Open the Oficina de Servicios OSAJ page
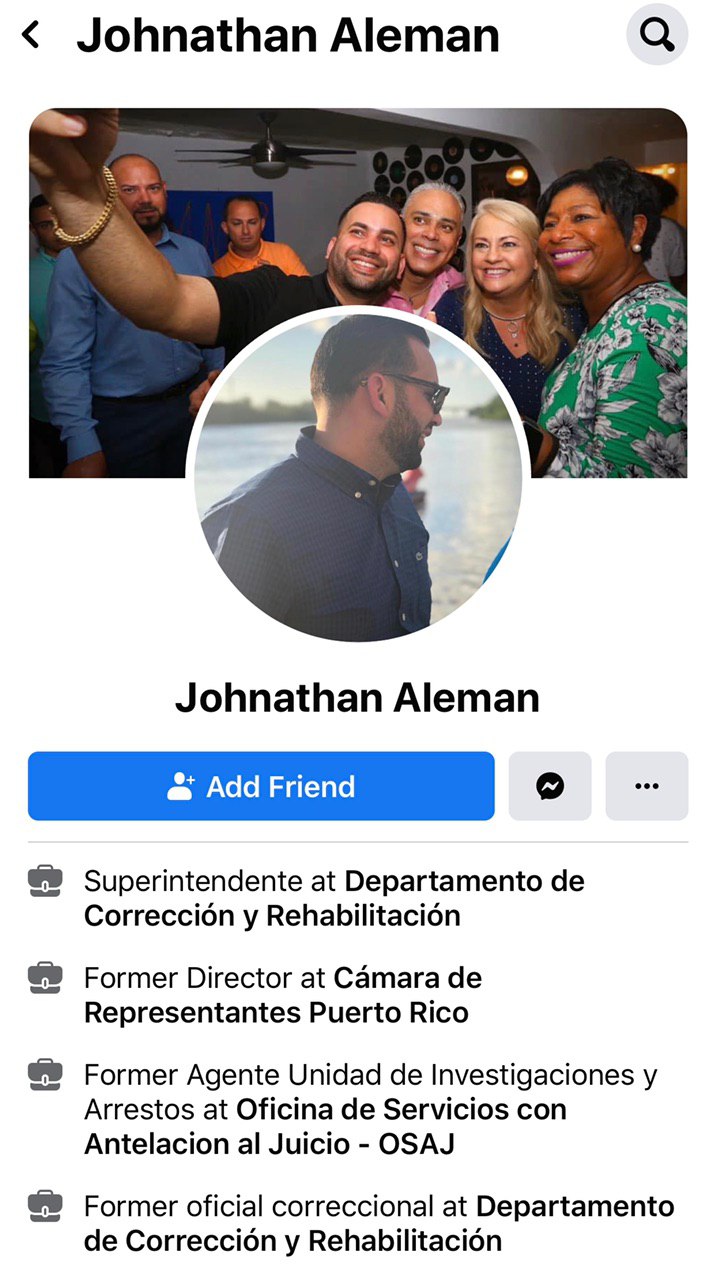716x1280 pixels. [x=325, y=1127]
